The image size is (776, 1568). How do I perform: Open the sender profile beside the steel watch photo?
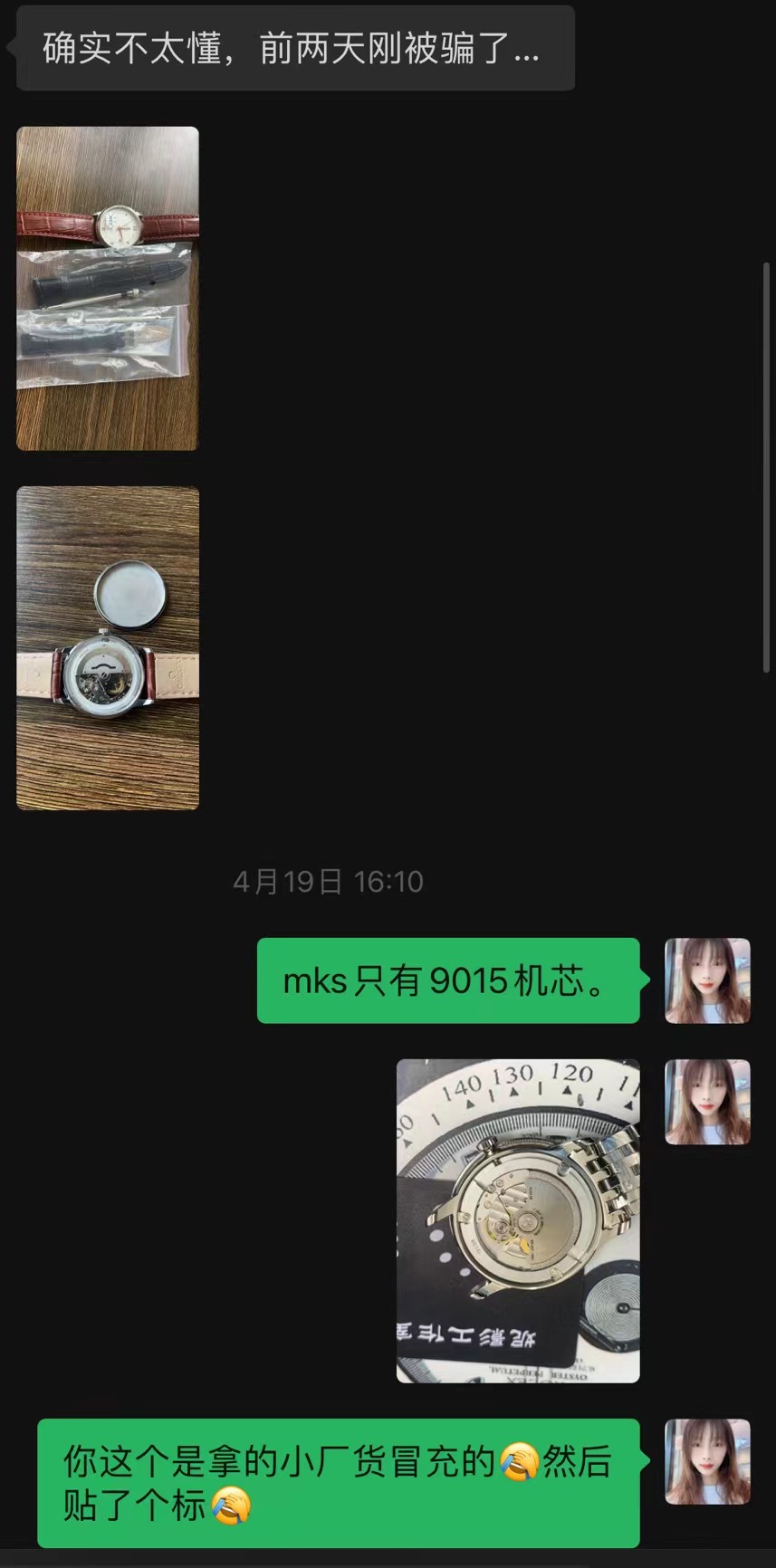(707, 1102)
